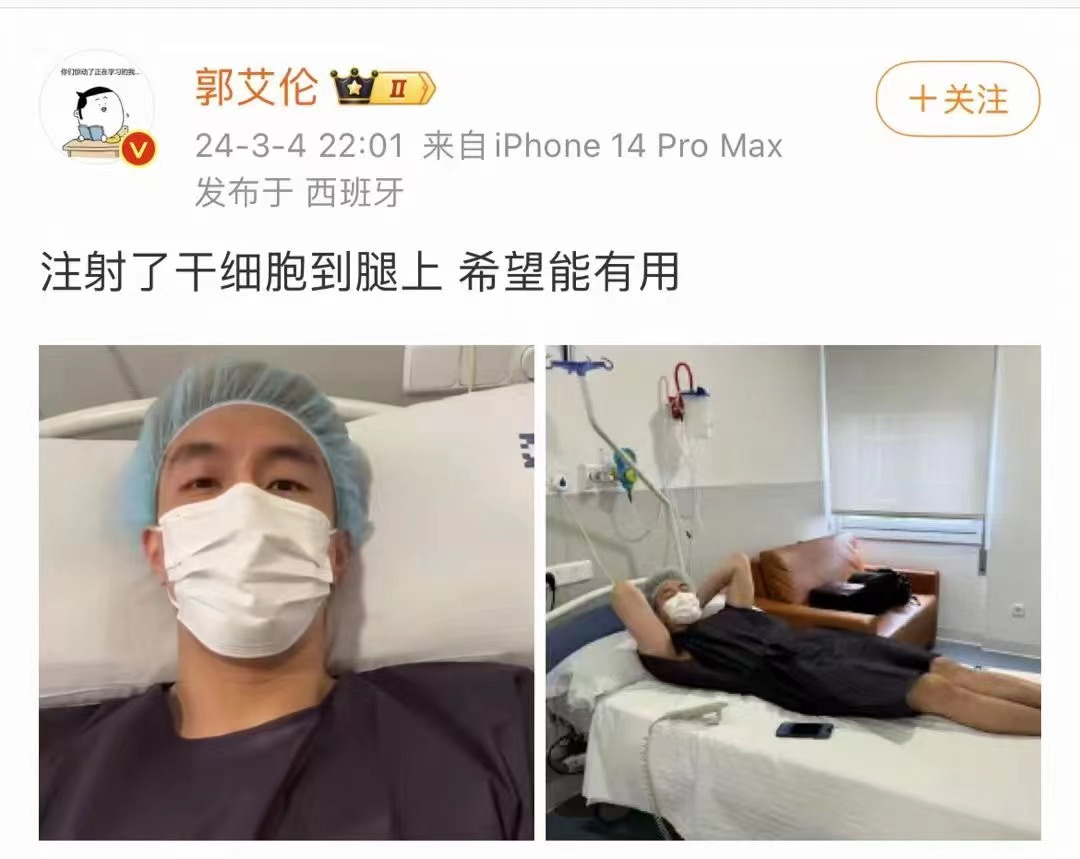The image size is (1080, 859).
Task: Follow 郭艾伦 with the 关注 button
Action: 957,99
